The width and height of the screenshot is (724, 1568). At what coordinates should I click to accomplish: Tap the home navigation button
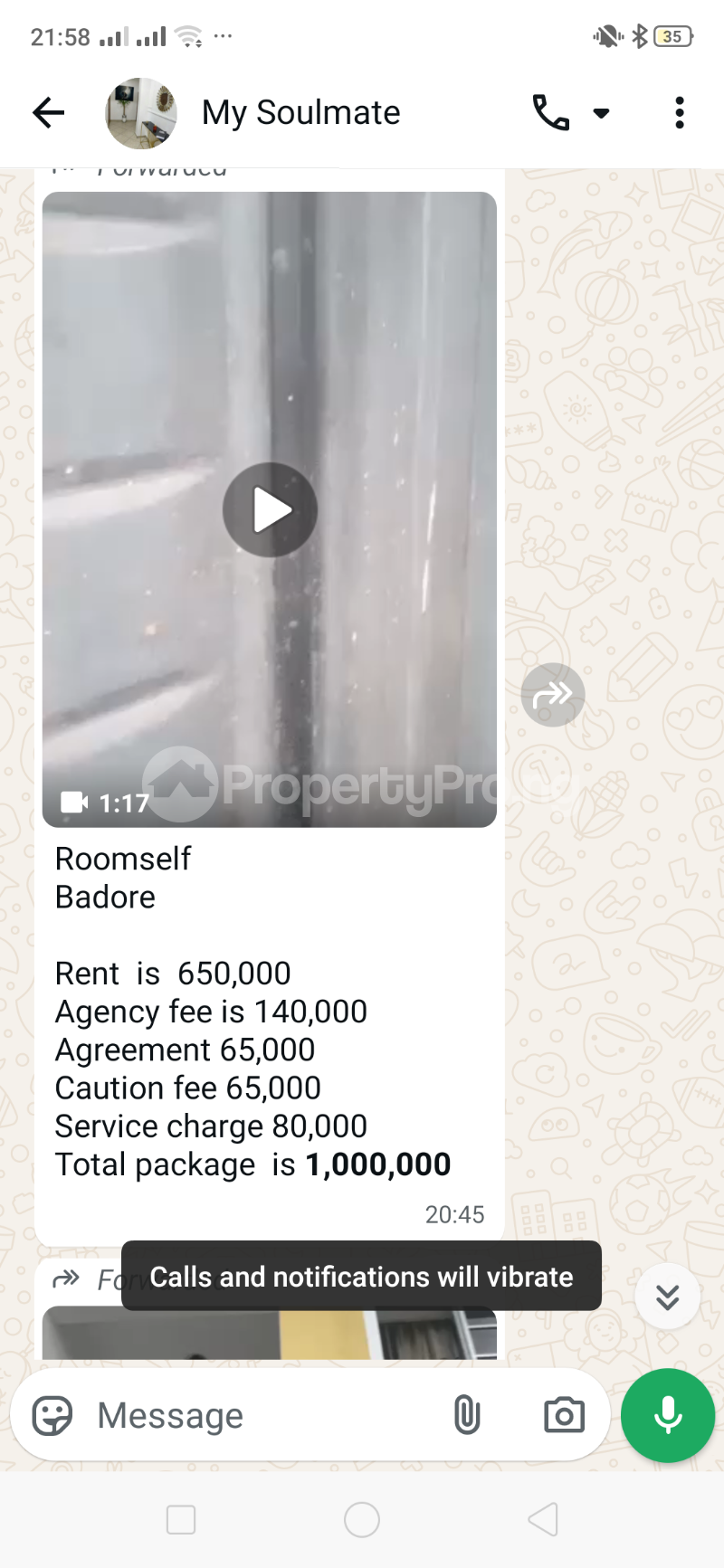pyautogui.click(x=362, y=1519)
